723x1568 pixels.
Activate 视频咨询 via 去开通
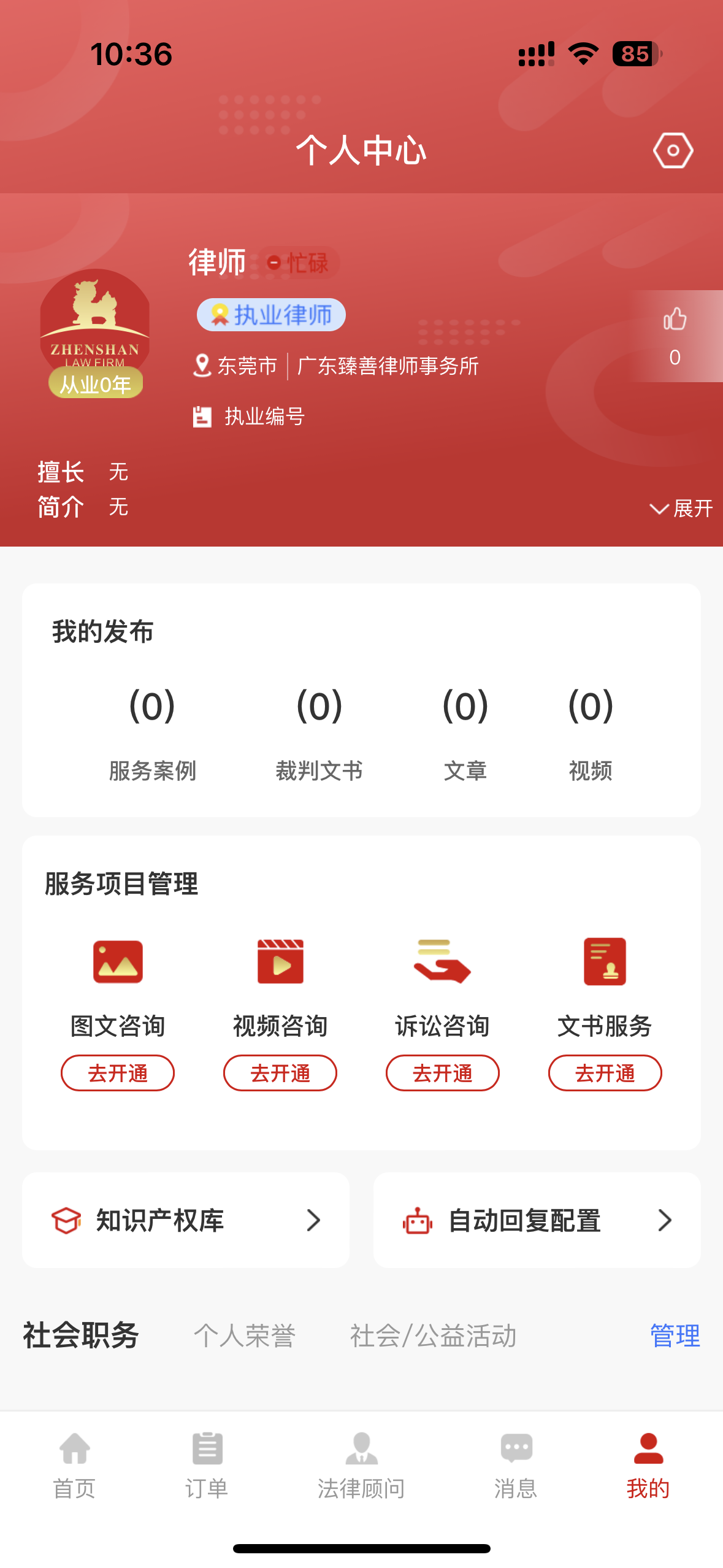pyautogui.click(x=280, y=1073)
